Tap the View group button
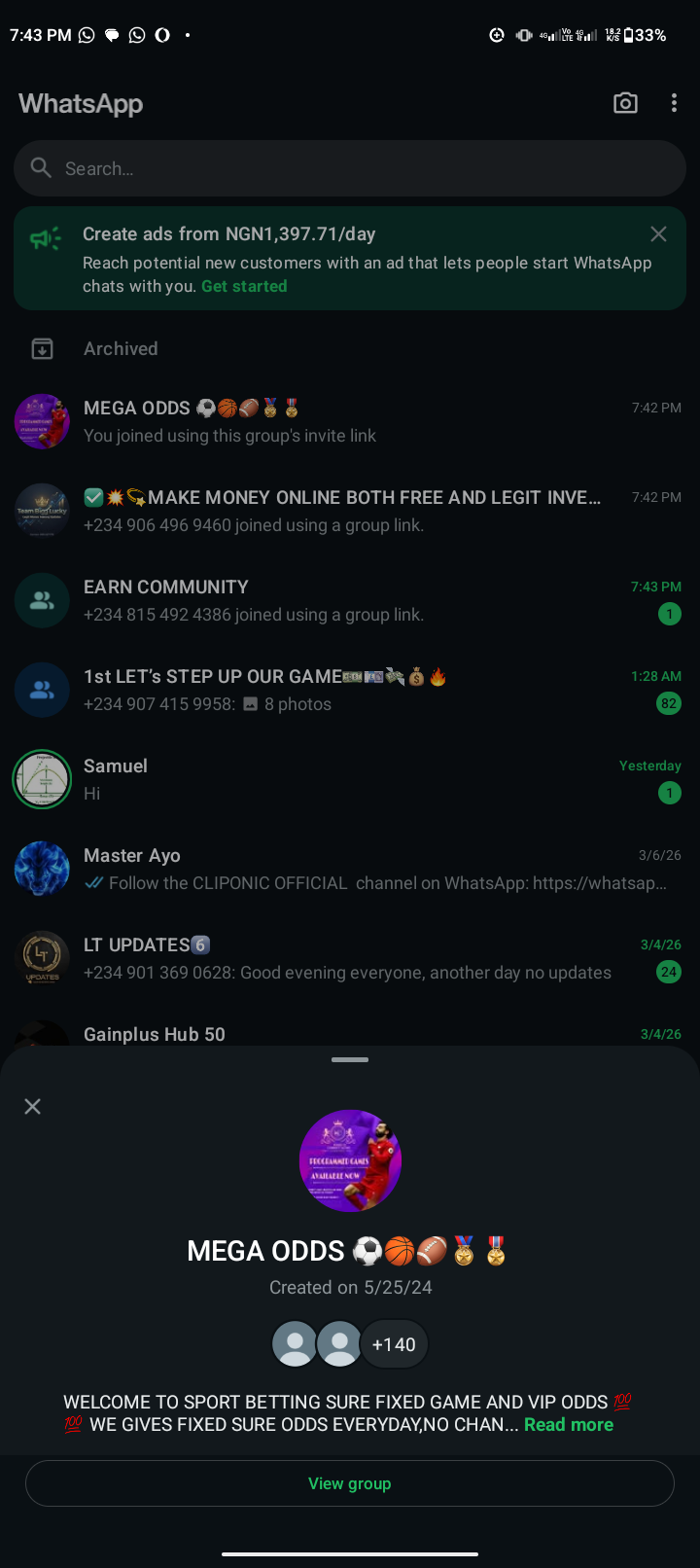 (350, 1483)
